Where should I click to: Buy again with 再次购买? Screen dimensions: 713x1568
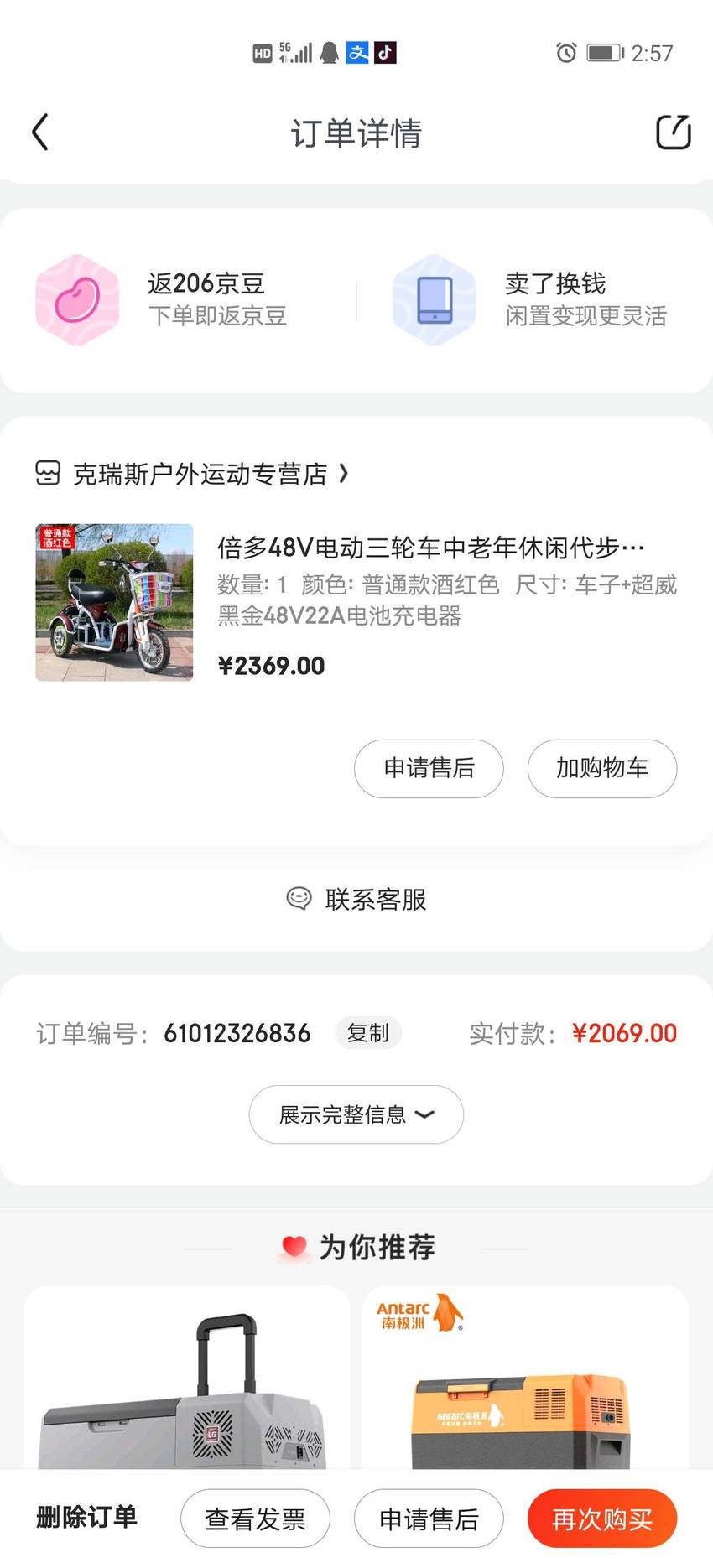(602, 1519)
